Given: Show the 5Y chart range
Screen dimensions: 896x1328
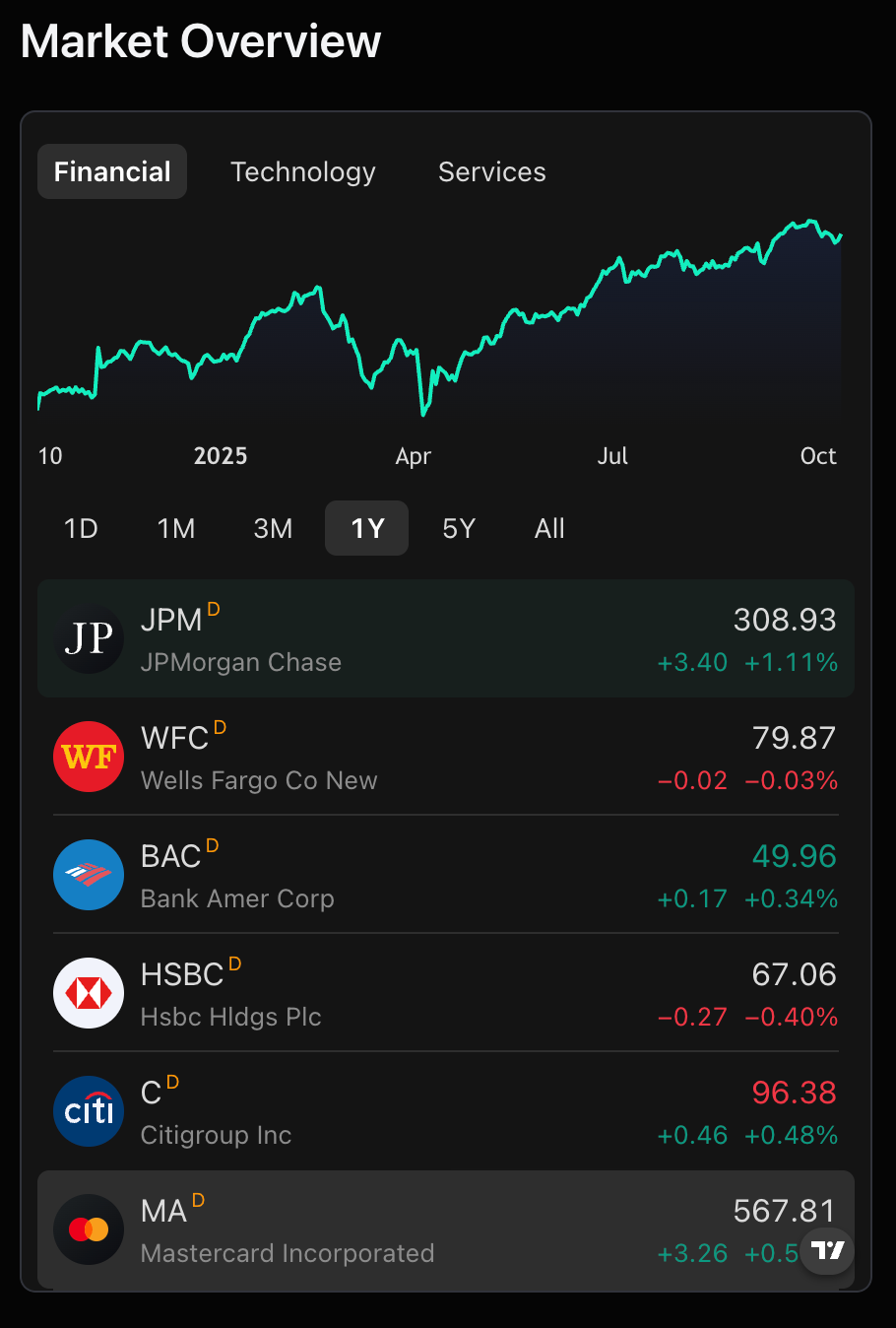Looking at the screenshot, I should pos(459,529).
